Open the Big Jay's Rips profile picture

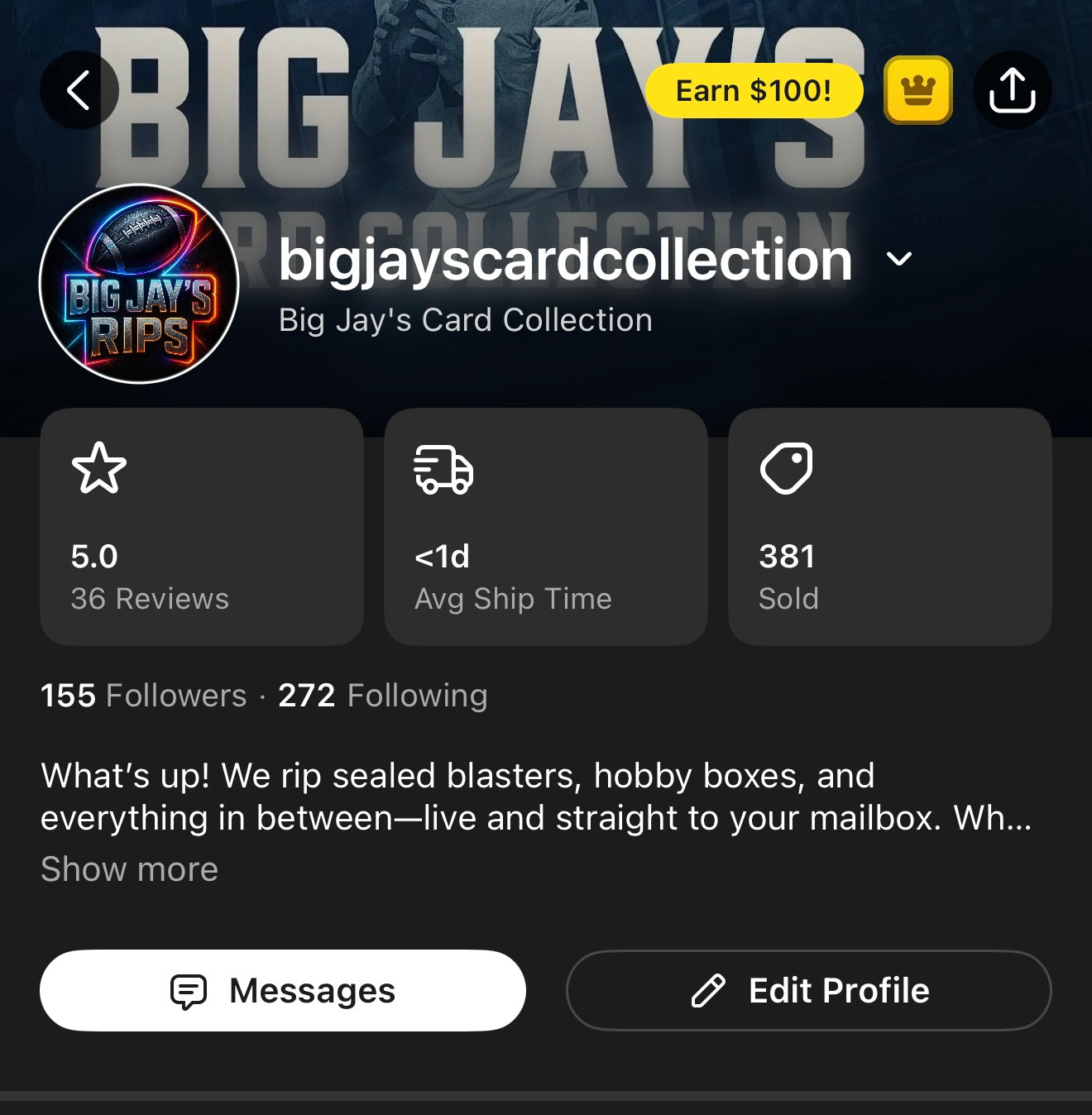click(x=139, y=284)
